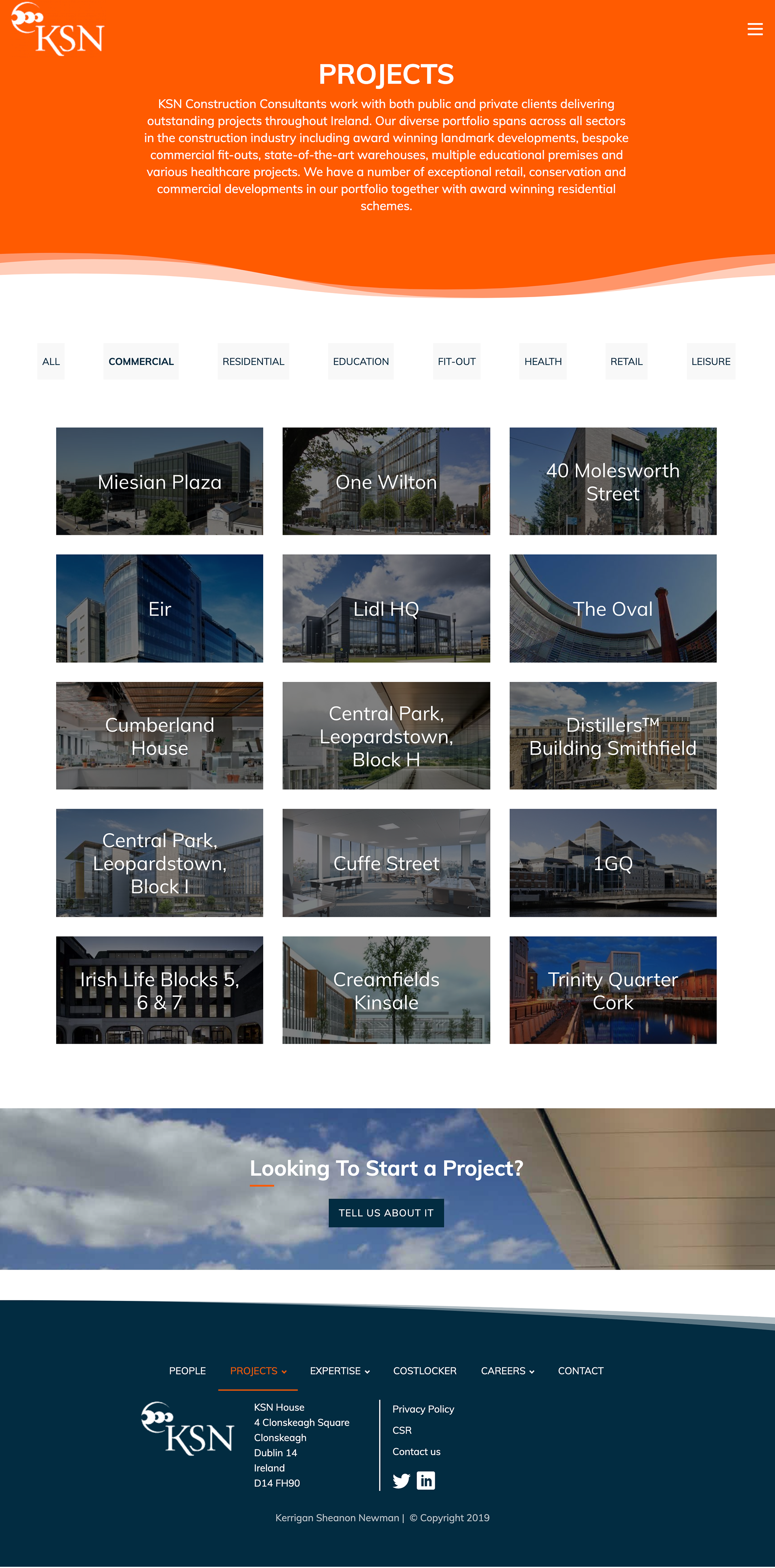The width and height of the screenshot is (775, 1568).
Task: View The Oval project
Action: coord(612,608)
